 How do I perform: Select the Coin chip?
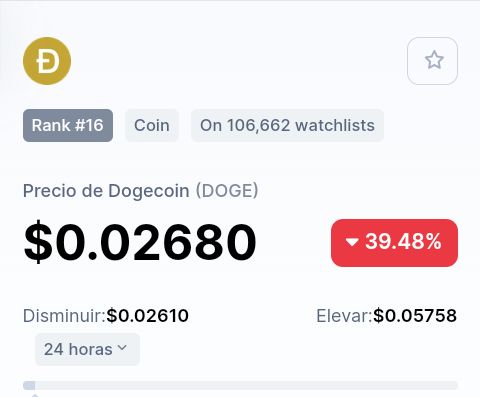[x=152, y=125]
